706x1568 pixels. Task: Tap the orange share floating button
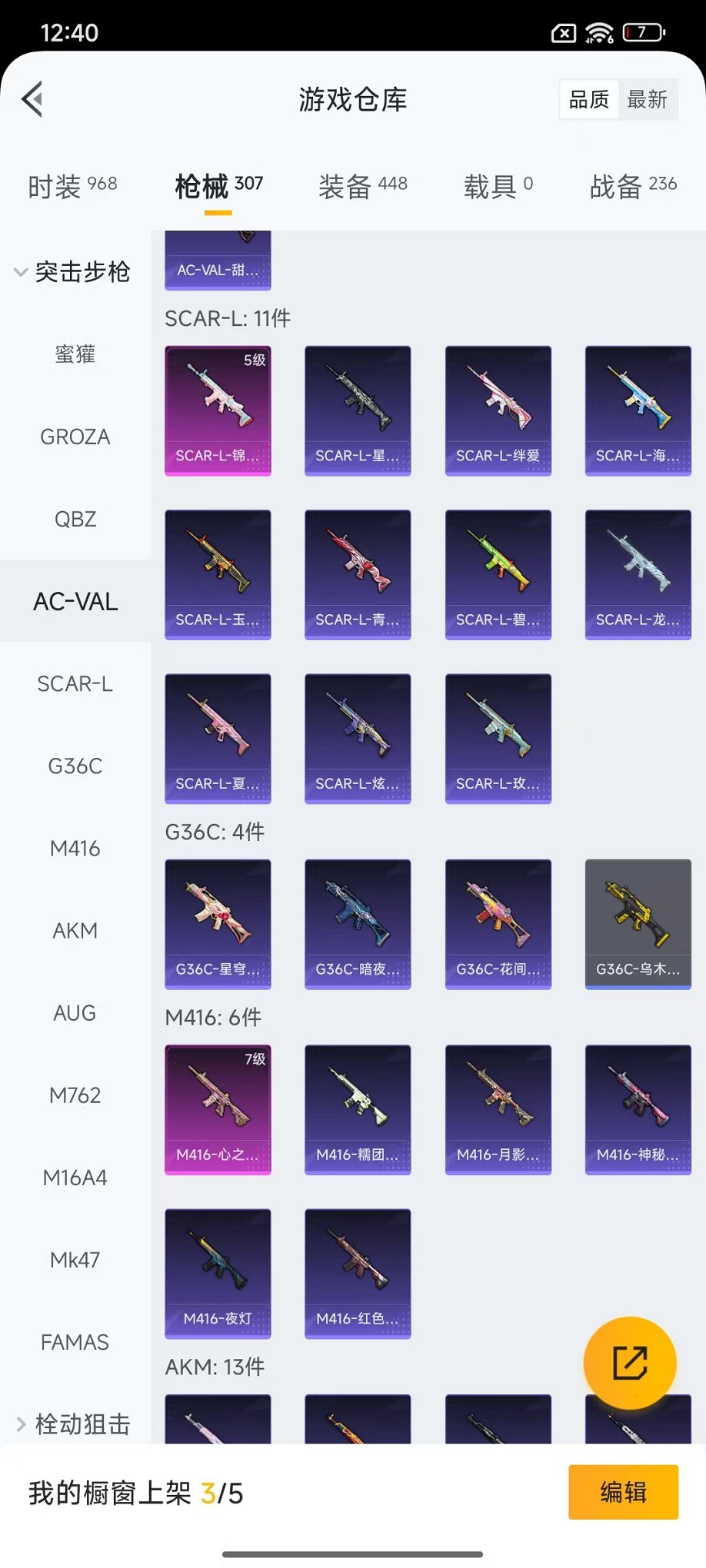point(629,1363)
